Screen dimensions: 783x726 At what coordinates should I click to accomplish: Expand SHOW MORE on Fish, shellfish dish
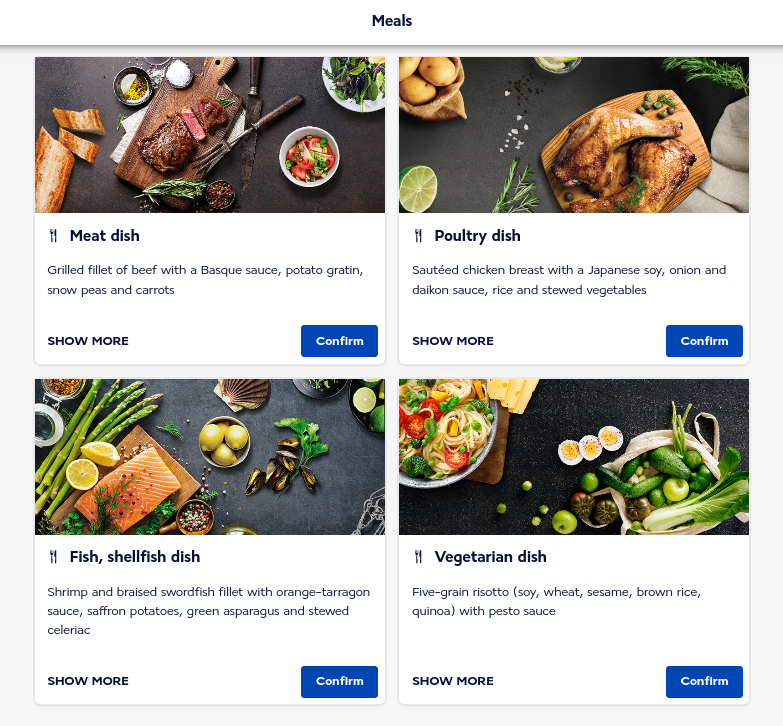coord(88,681)
